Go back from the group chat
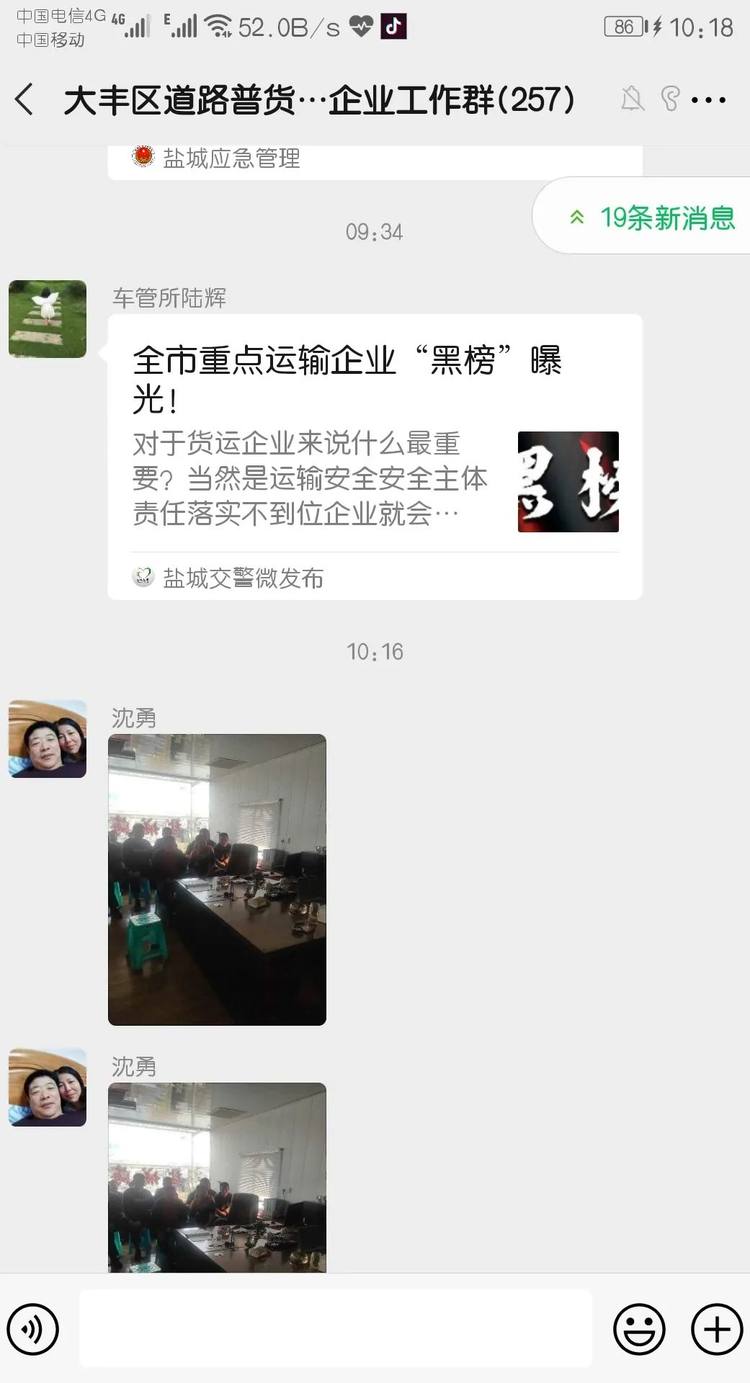The height and width of the screenshot is (1383, 750). click(x=25, y=99)
